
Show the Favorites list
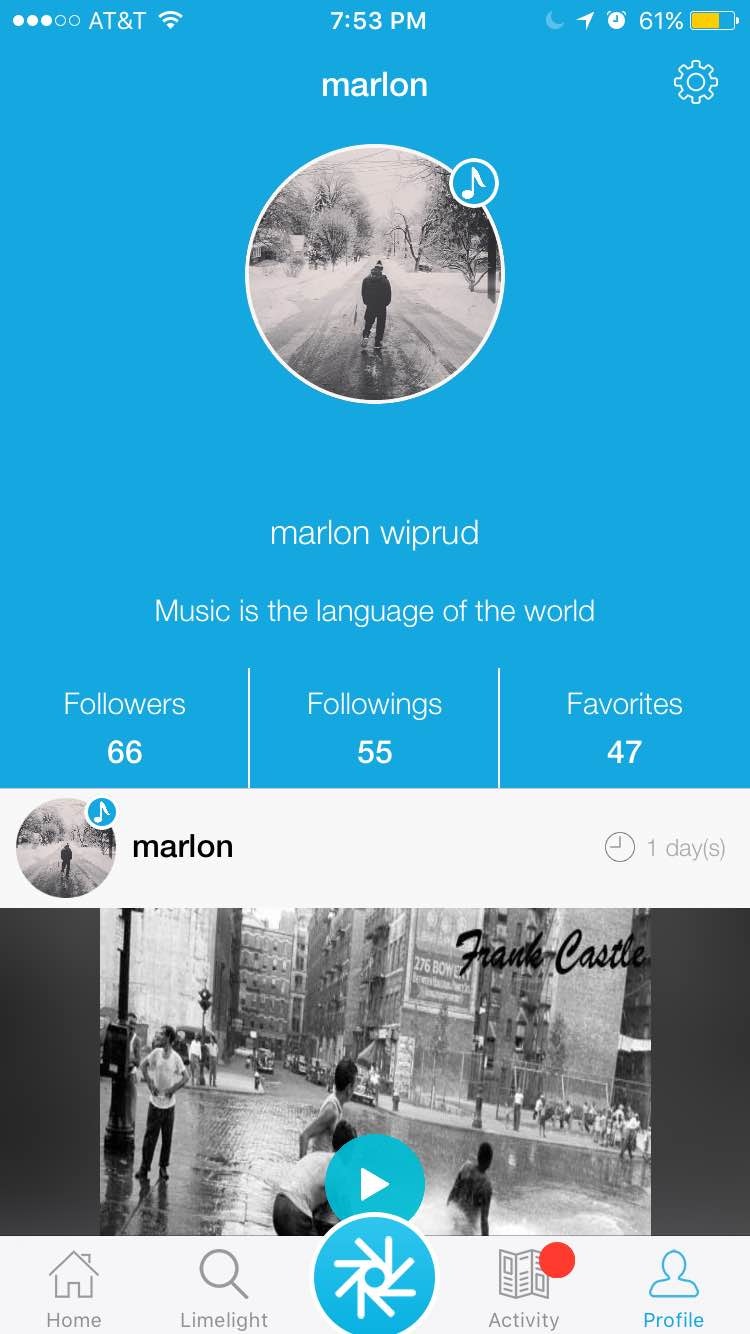625,727
